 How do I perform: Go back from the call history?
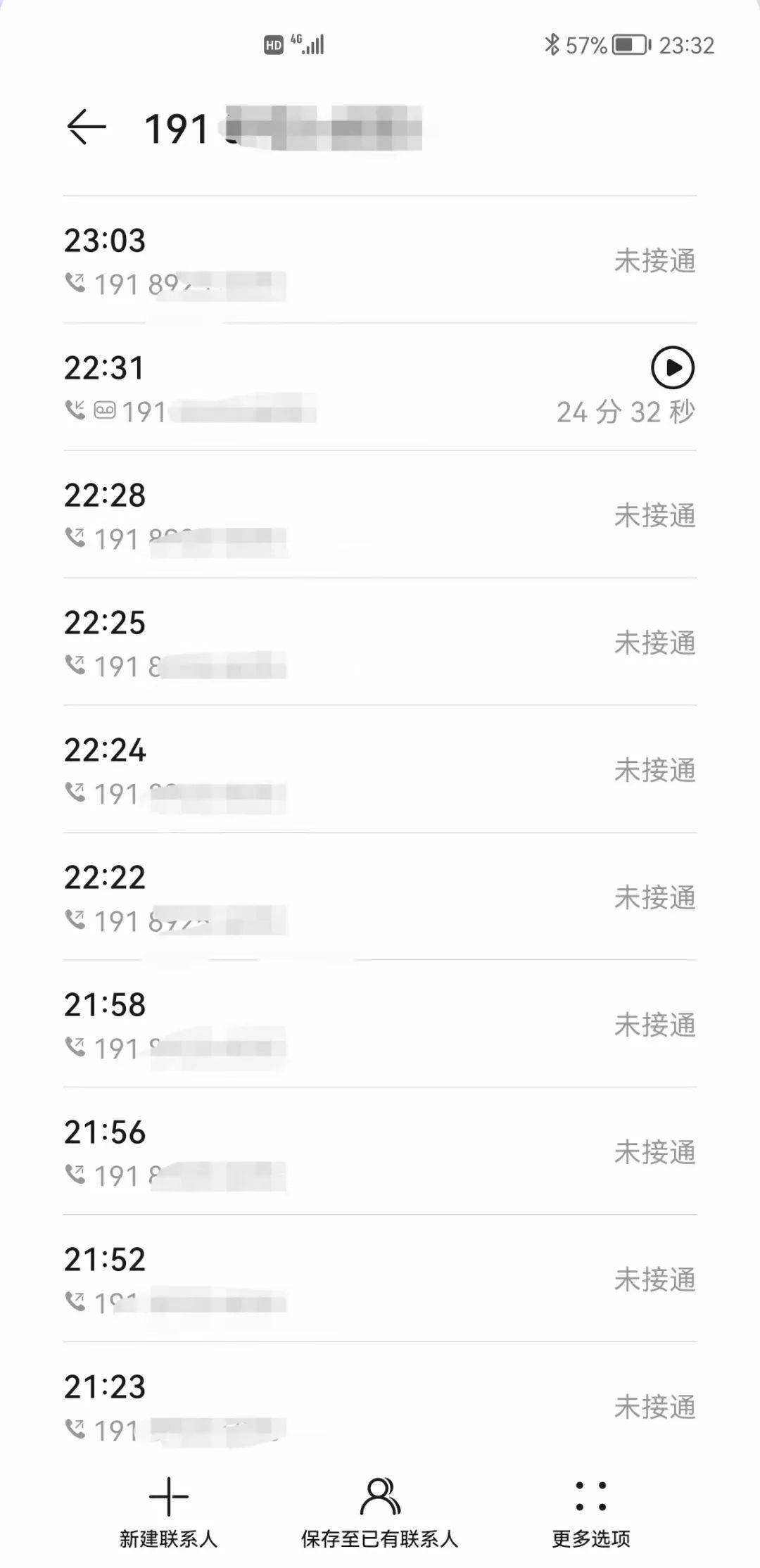[87, 127]
